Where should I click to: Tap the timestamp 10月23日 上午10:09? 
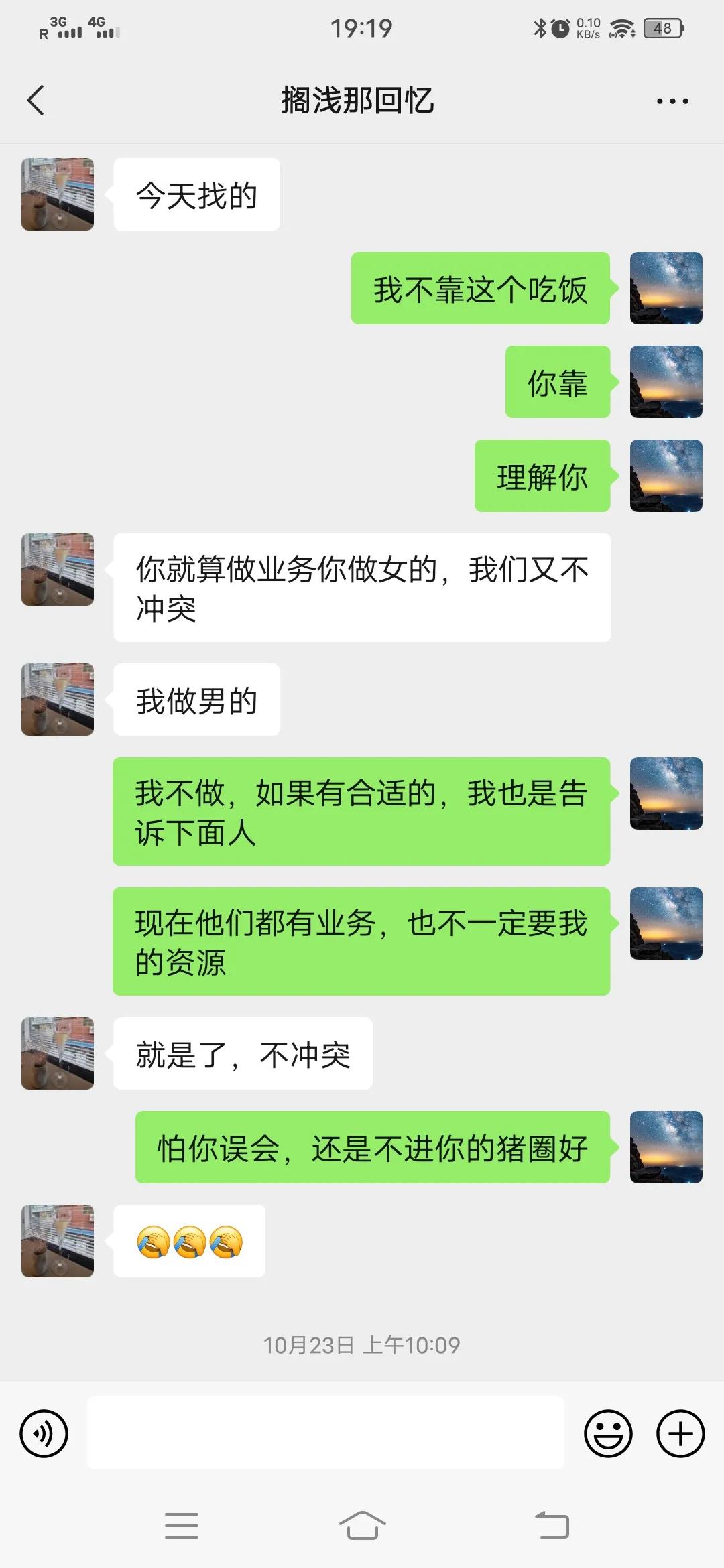coord(362,1344)
